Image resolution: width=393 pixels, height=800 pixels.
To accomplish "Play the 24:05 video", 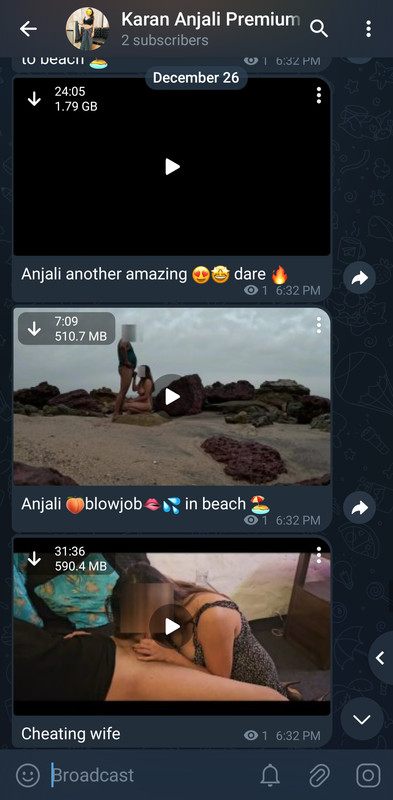I will coord(172,167).
